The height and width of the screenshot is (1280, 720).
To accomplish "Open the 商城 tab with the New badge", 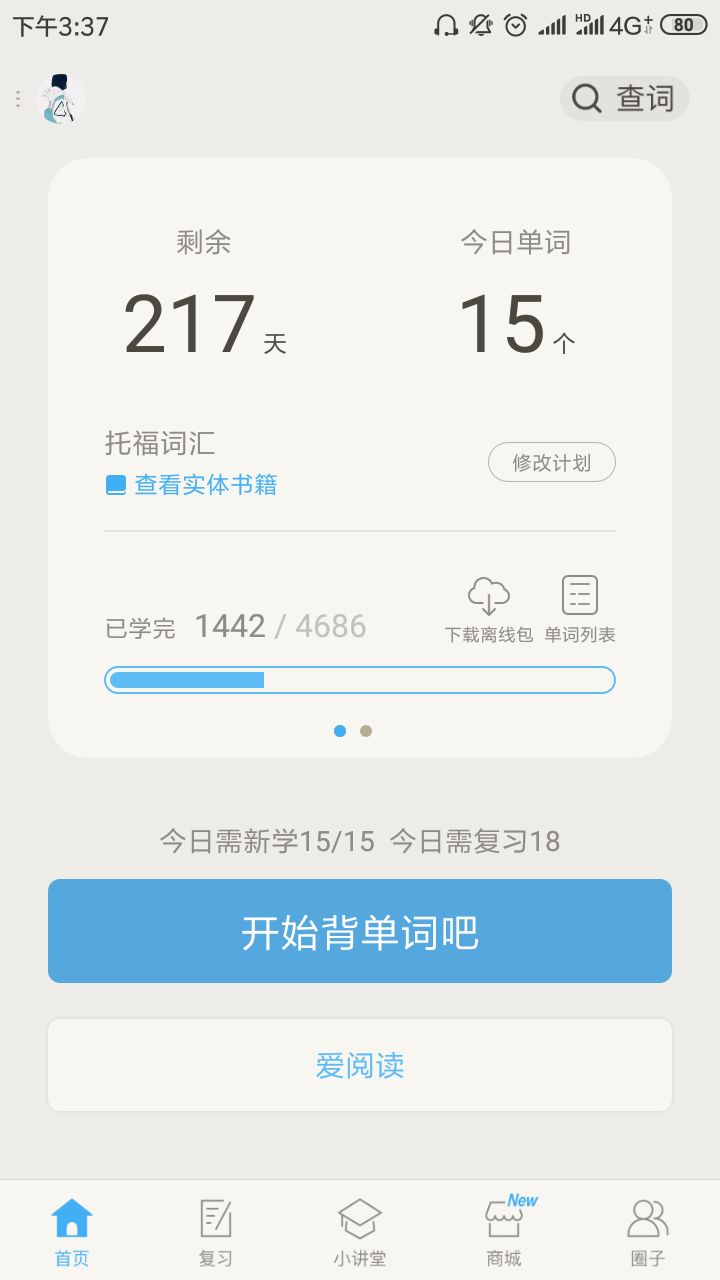I will coord(503,1228).
